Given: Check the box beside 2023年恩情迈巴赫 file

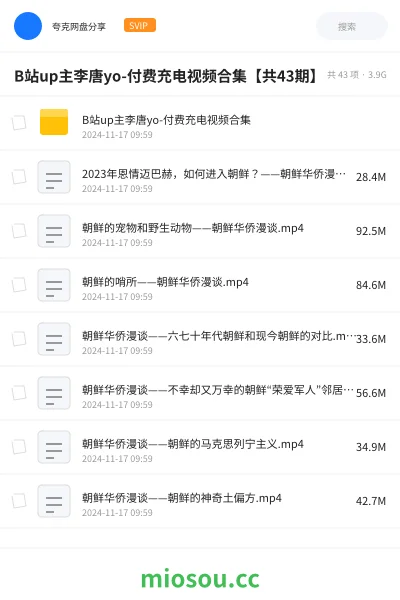Looking at the screenshot, I should pos(19,177).
